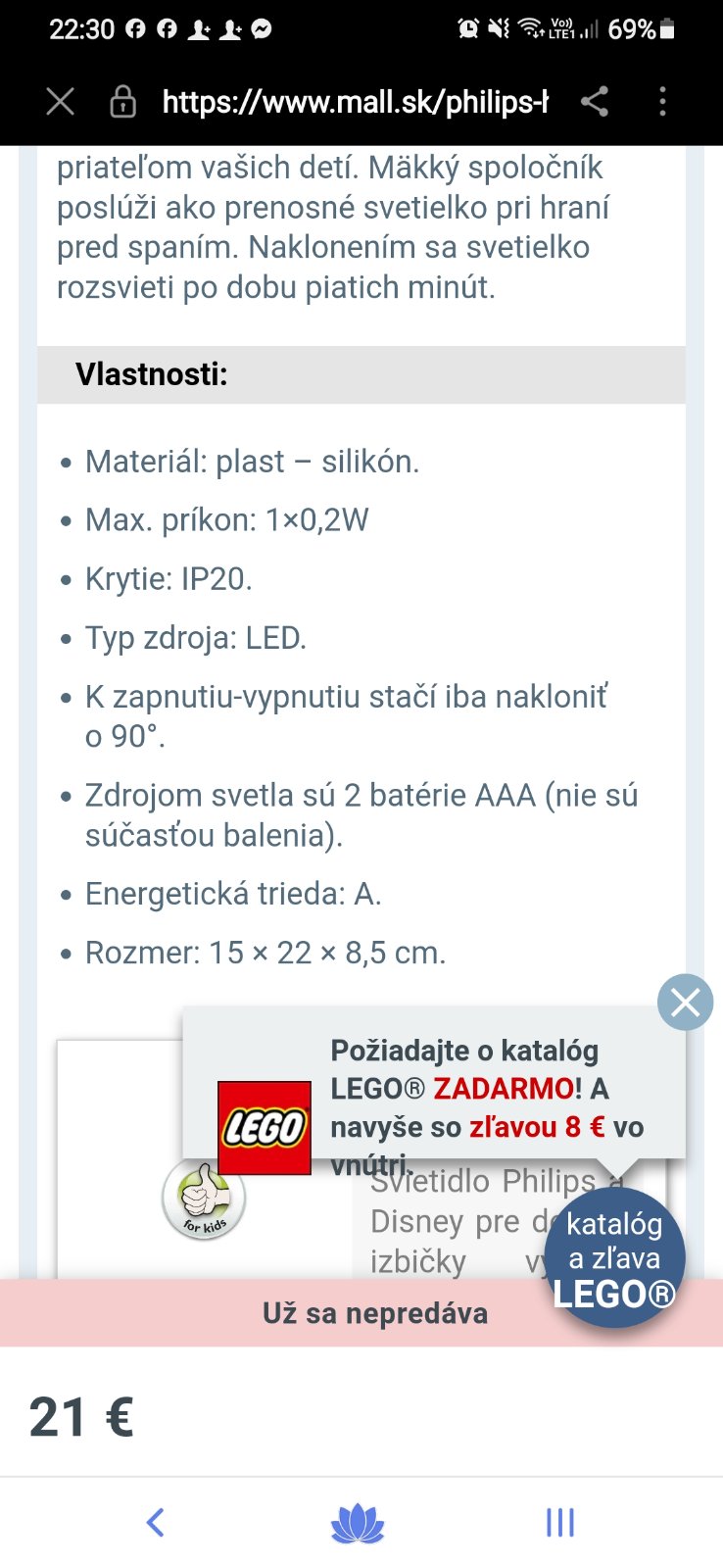View site security lock info
Screen dimensions: 723x1568
(x=122, y=102)
